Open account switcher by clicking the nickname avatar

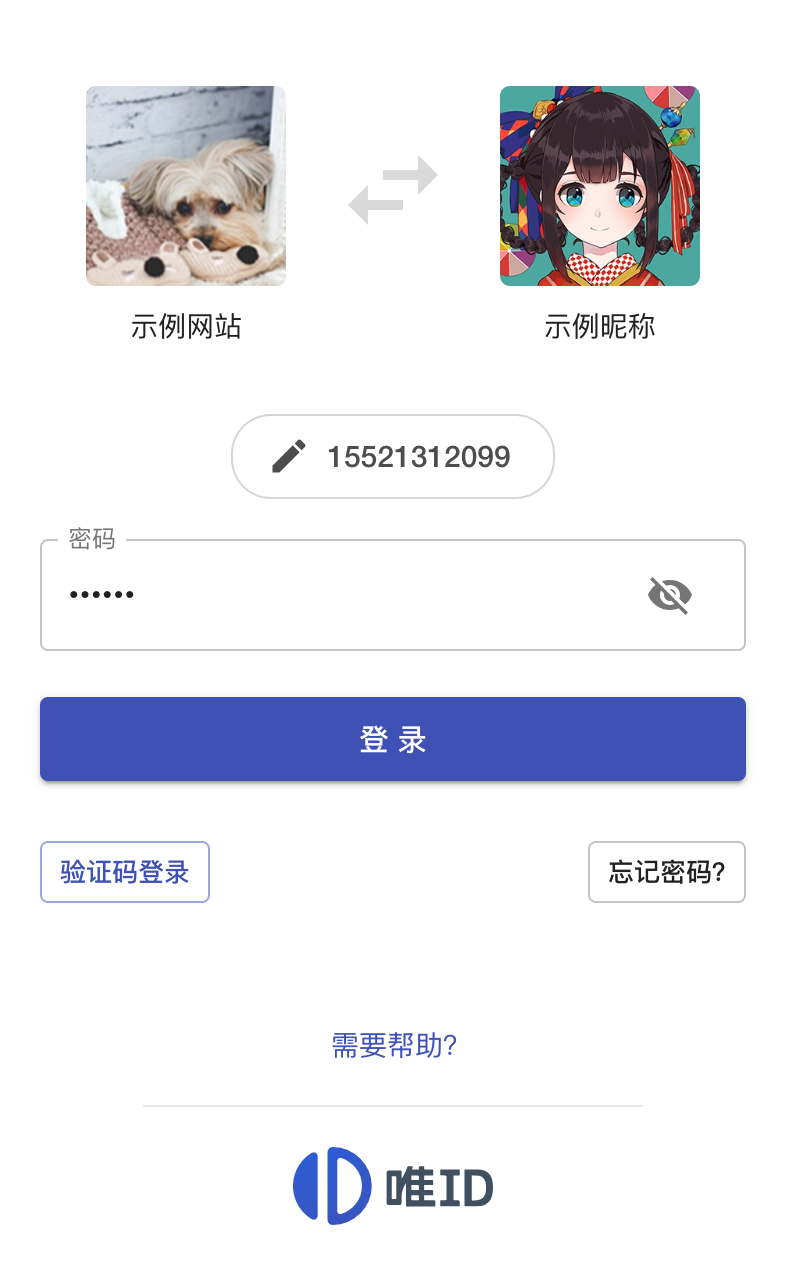pyautogui.click(x=599, y=187)
